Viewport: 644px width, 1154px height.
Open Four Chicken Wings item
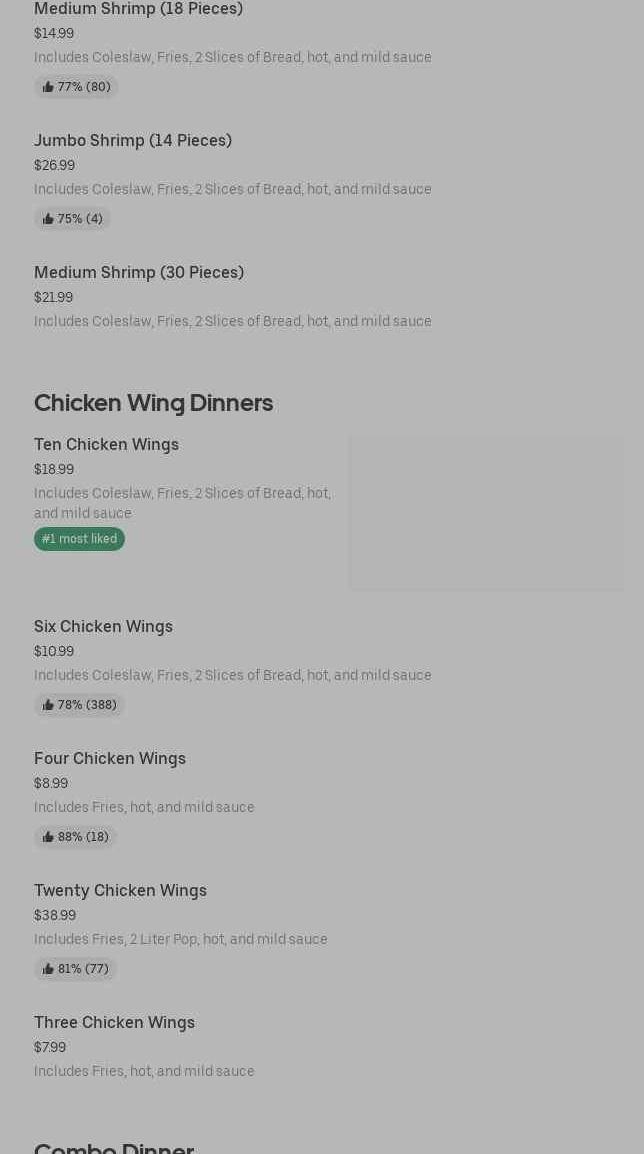pos(110,759)
